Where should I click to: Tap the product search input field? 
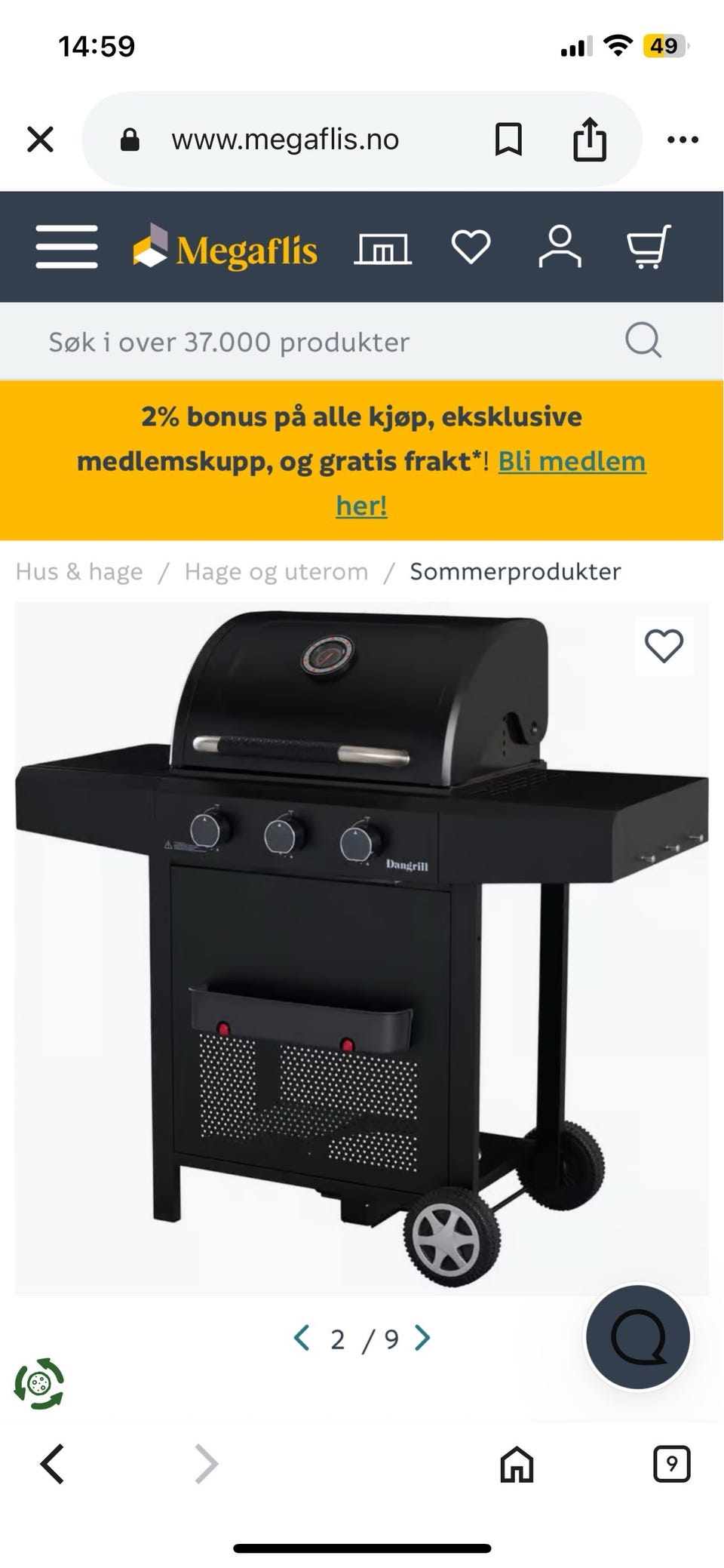(x=302, y=340)
